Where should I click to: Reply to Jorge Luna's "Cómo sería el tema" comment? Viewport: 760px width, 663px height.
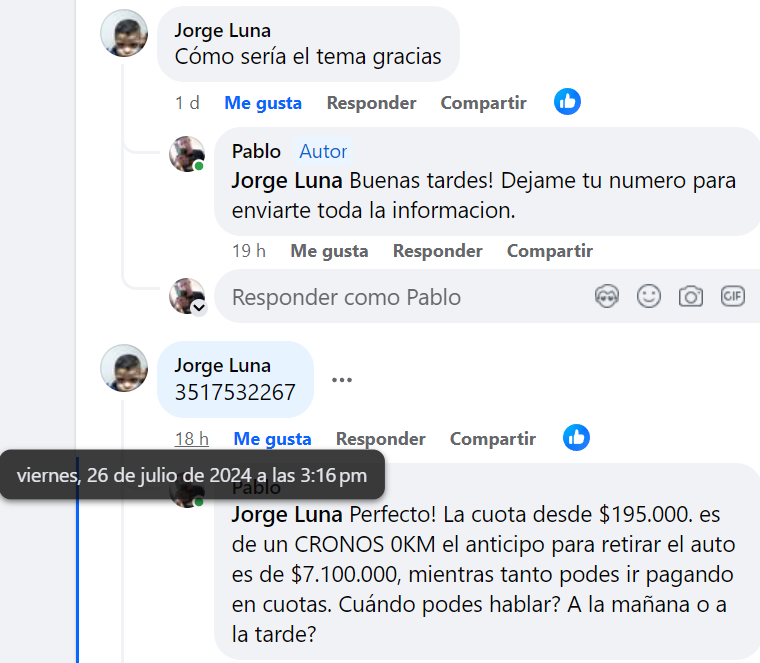(x=371, y=103)
